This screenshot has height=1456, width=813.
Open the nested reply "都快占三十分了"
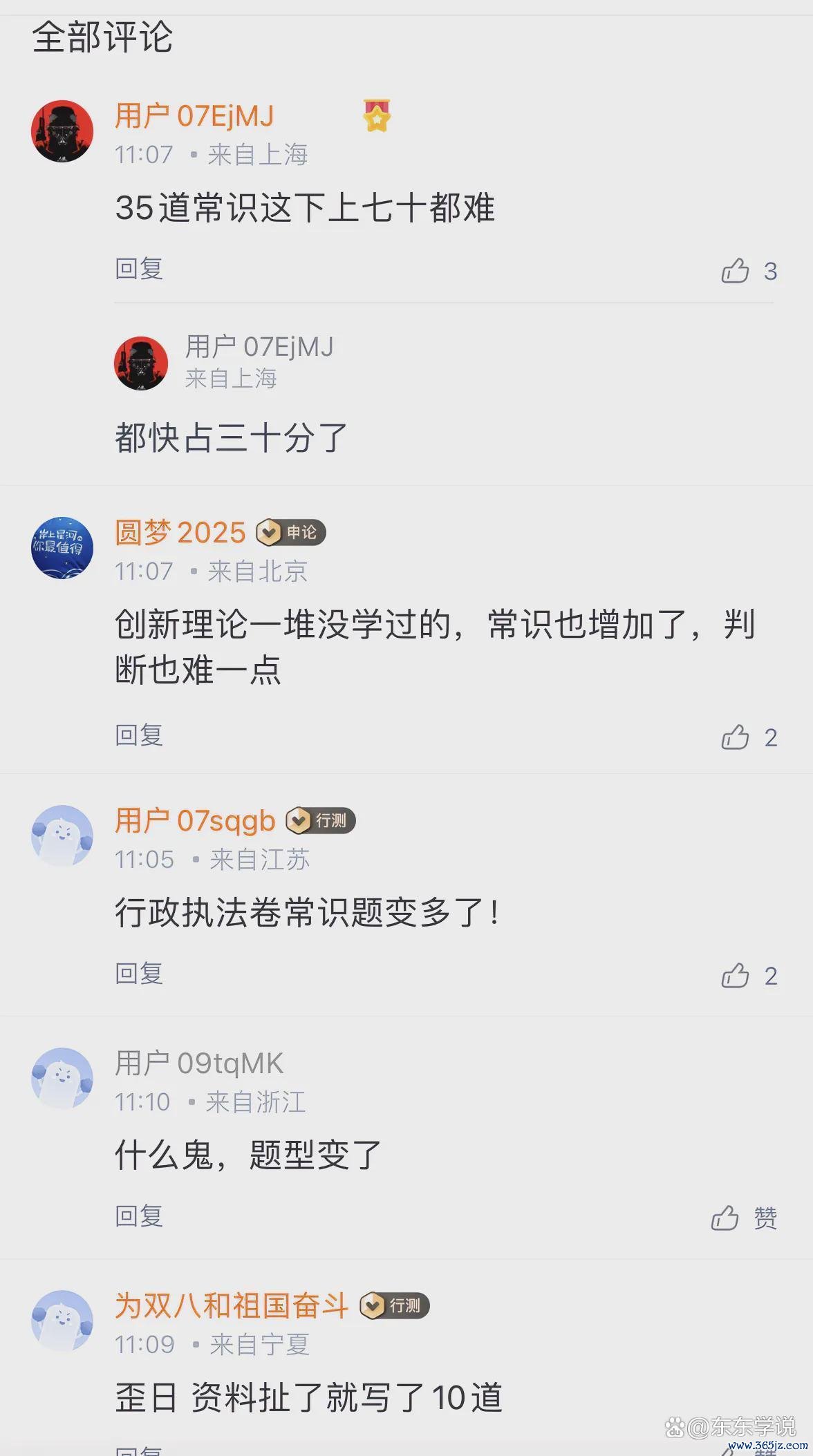231,438
